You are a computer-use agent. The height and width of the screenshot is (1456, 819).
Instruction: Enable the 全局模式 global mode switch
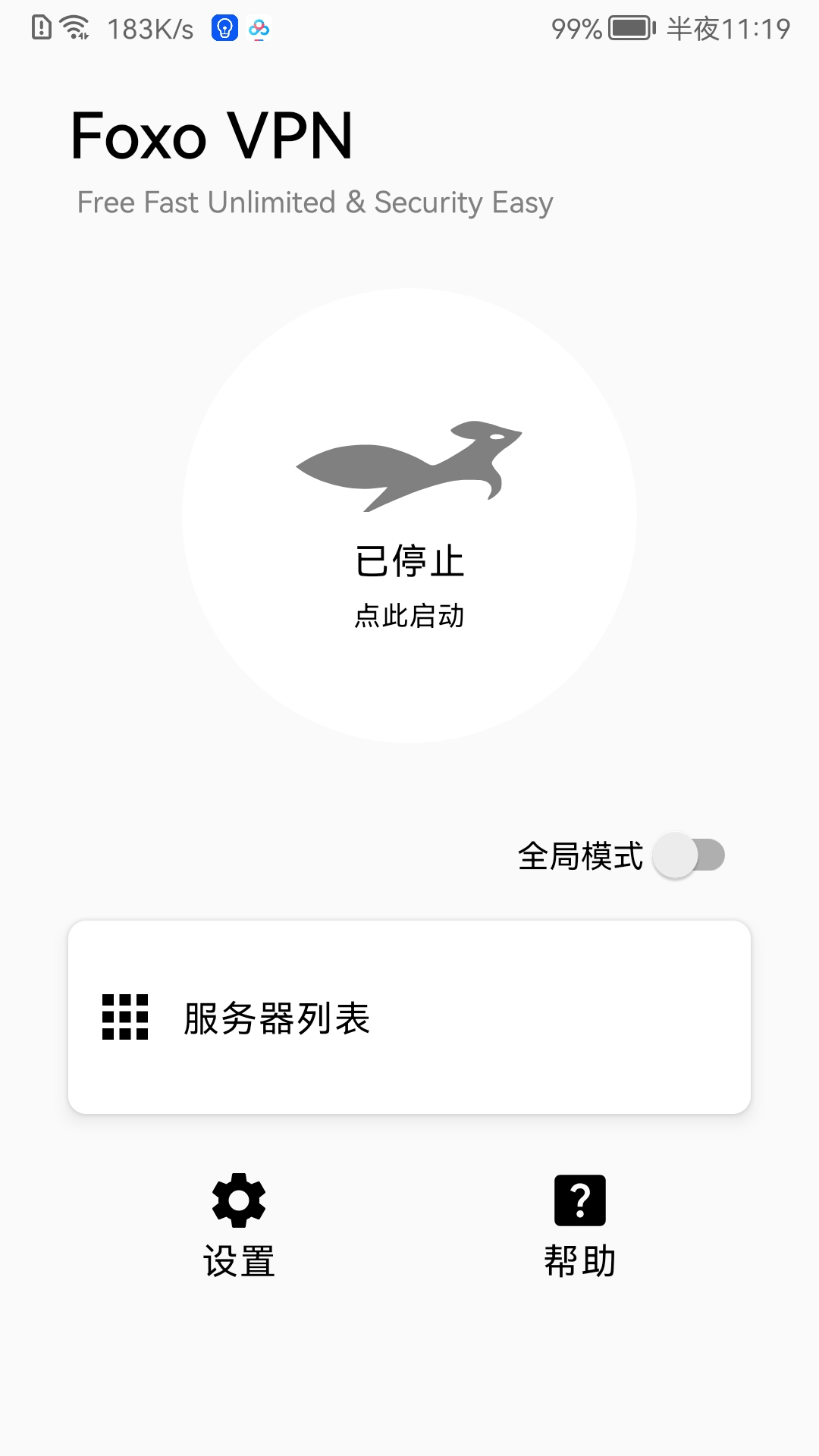coord(689,856)
